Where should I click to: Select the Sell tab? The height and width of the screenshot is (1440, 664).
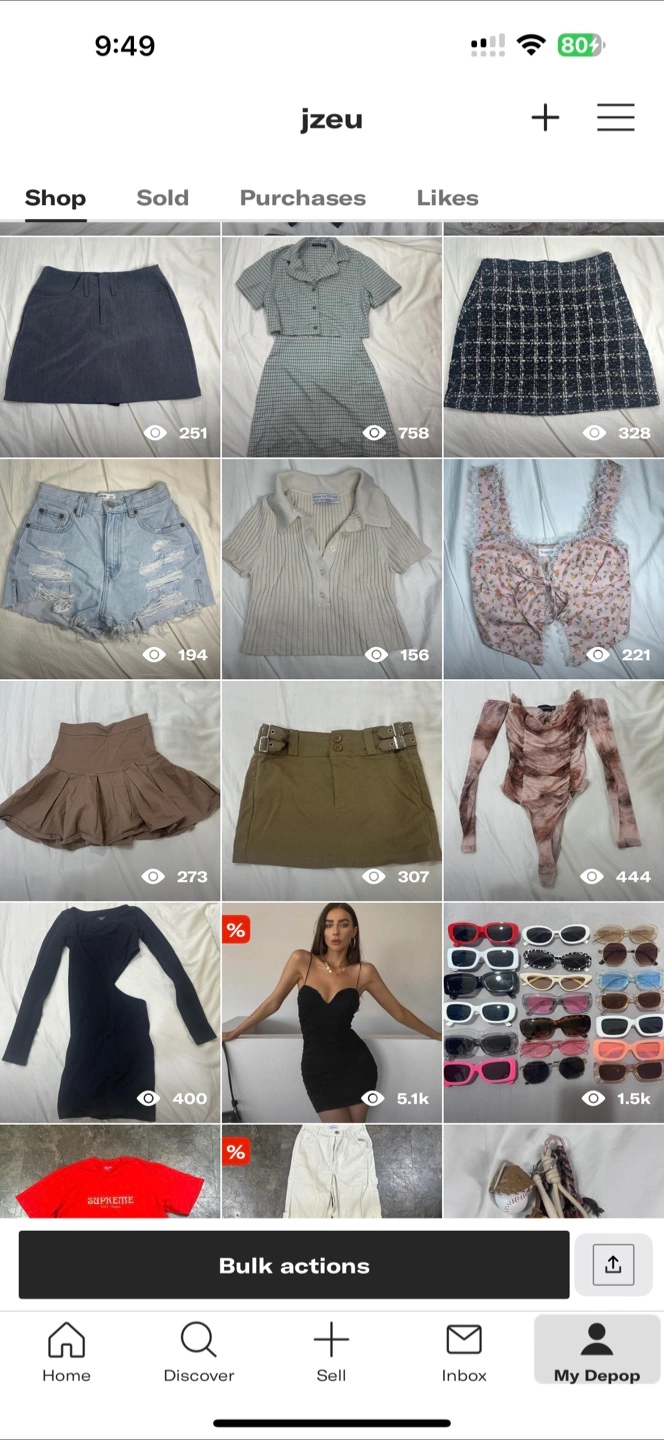(331, 1352)
